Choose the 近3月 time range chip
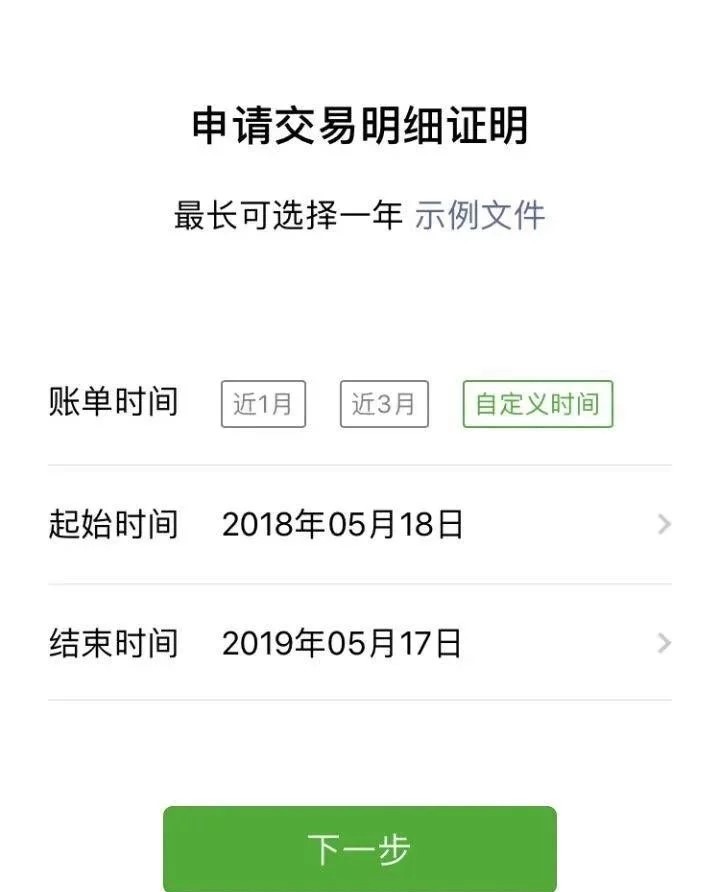 point(384,404)
